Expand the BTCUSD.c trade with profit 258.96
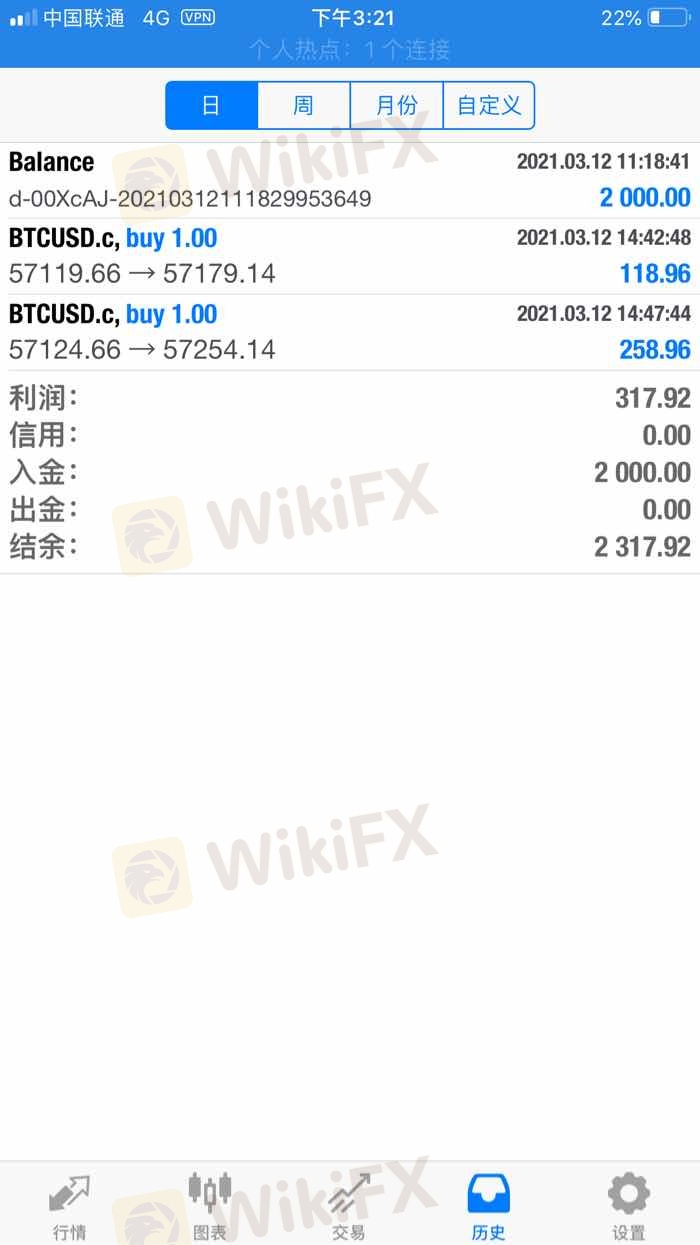700x1245 pixels. (350, 332)
